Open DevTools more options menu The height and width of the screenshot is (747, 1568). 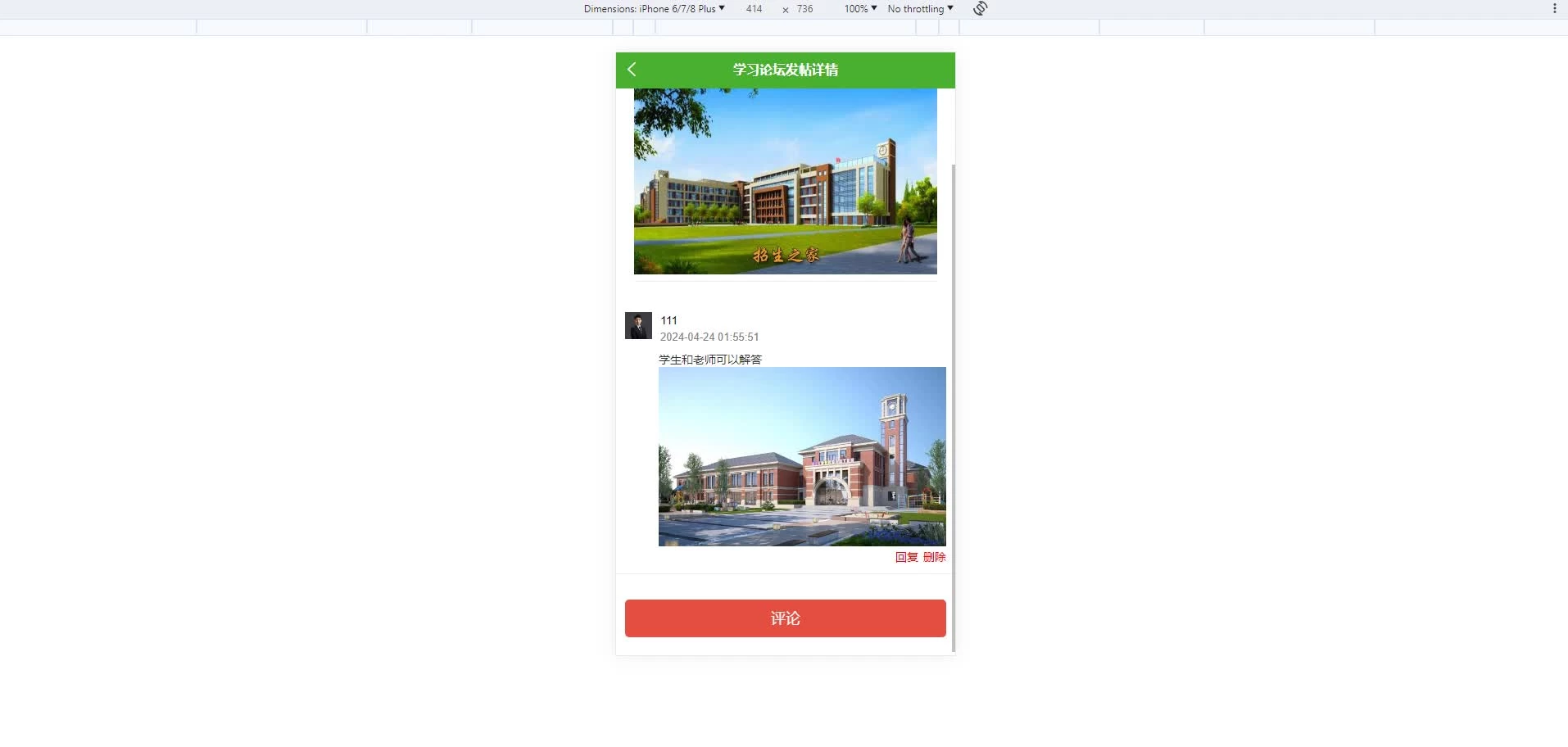1554,8
